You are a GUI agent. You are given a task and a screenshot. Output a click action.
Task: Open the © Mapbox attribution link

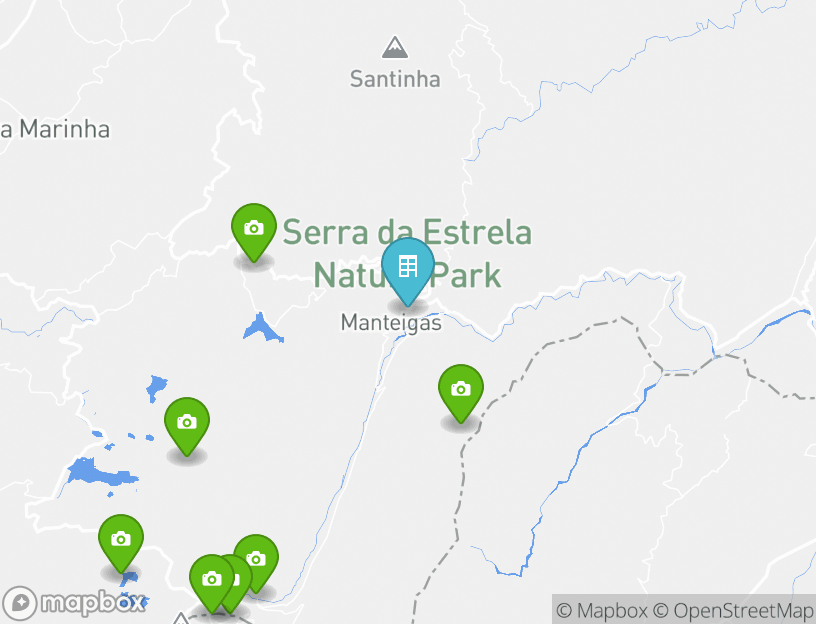602,610
